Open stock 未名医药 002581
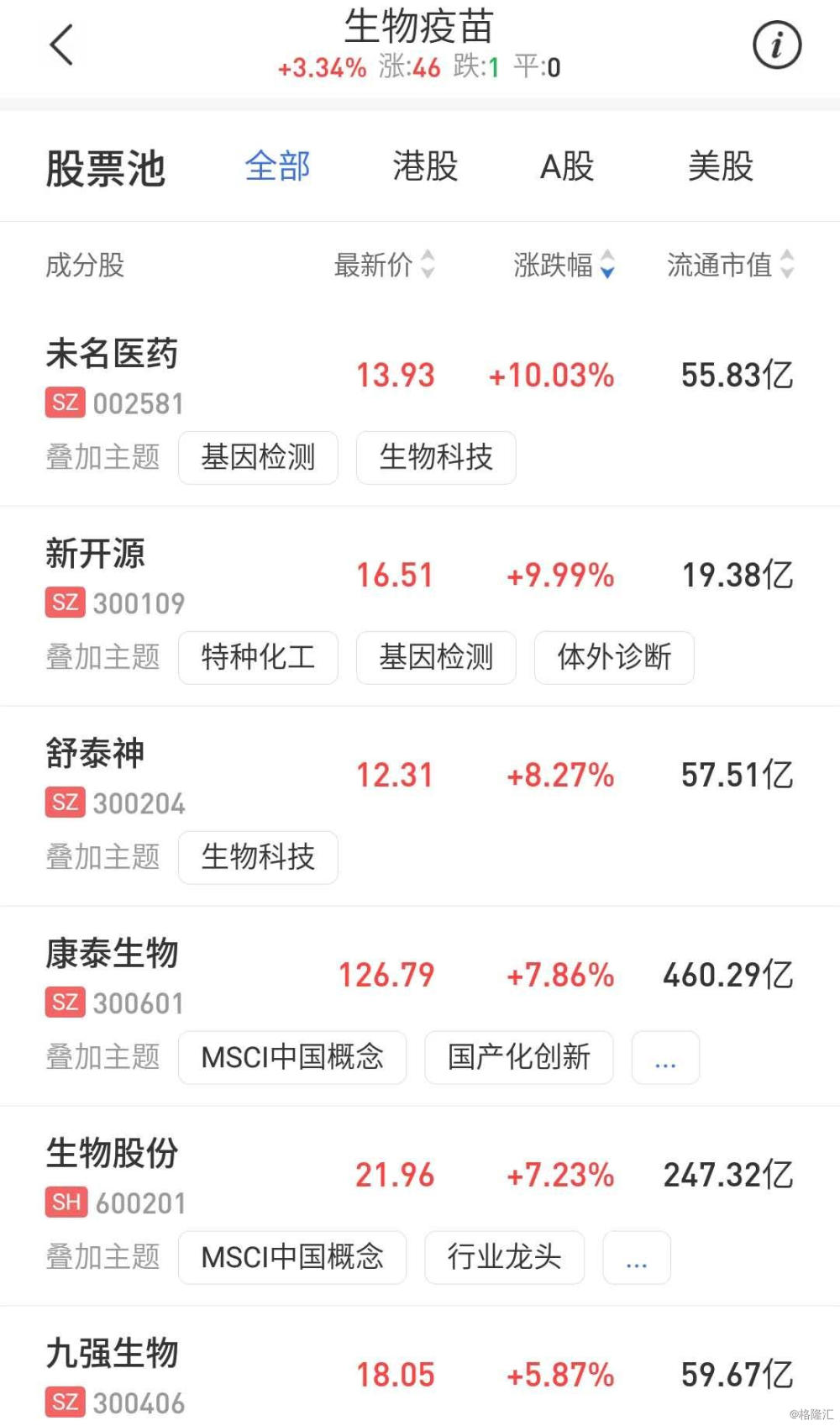The height and width of the screenshot is (1426, 840). click(x=420, y=375)
